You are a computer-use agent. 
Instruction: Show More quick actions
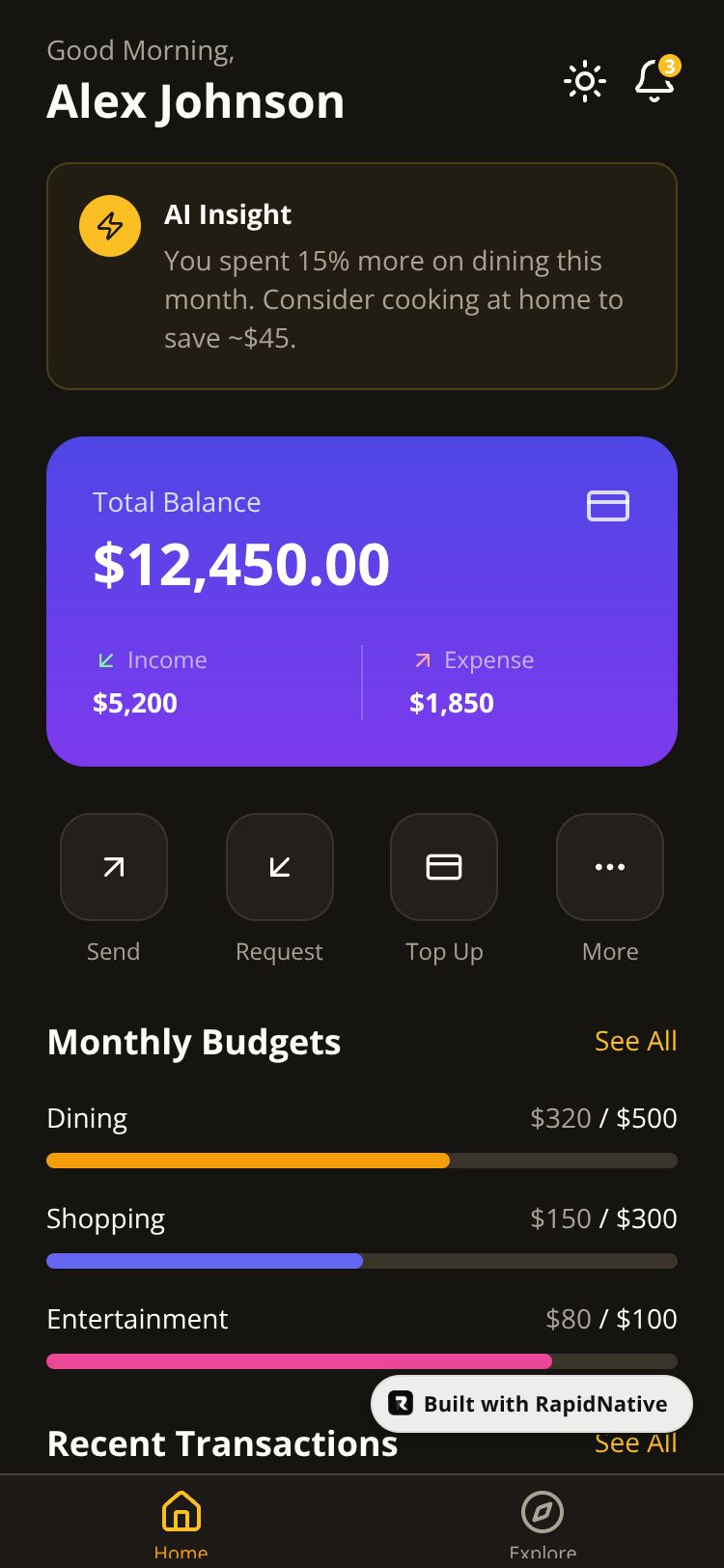pyautogui.click(x=610, y=867)
